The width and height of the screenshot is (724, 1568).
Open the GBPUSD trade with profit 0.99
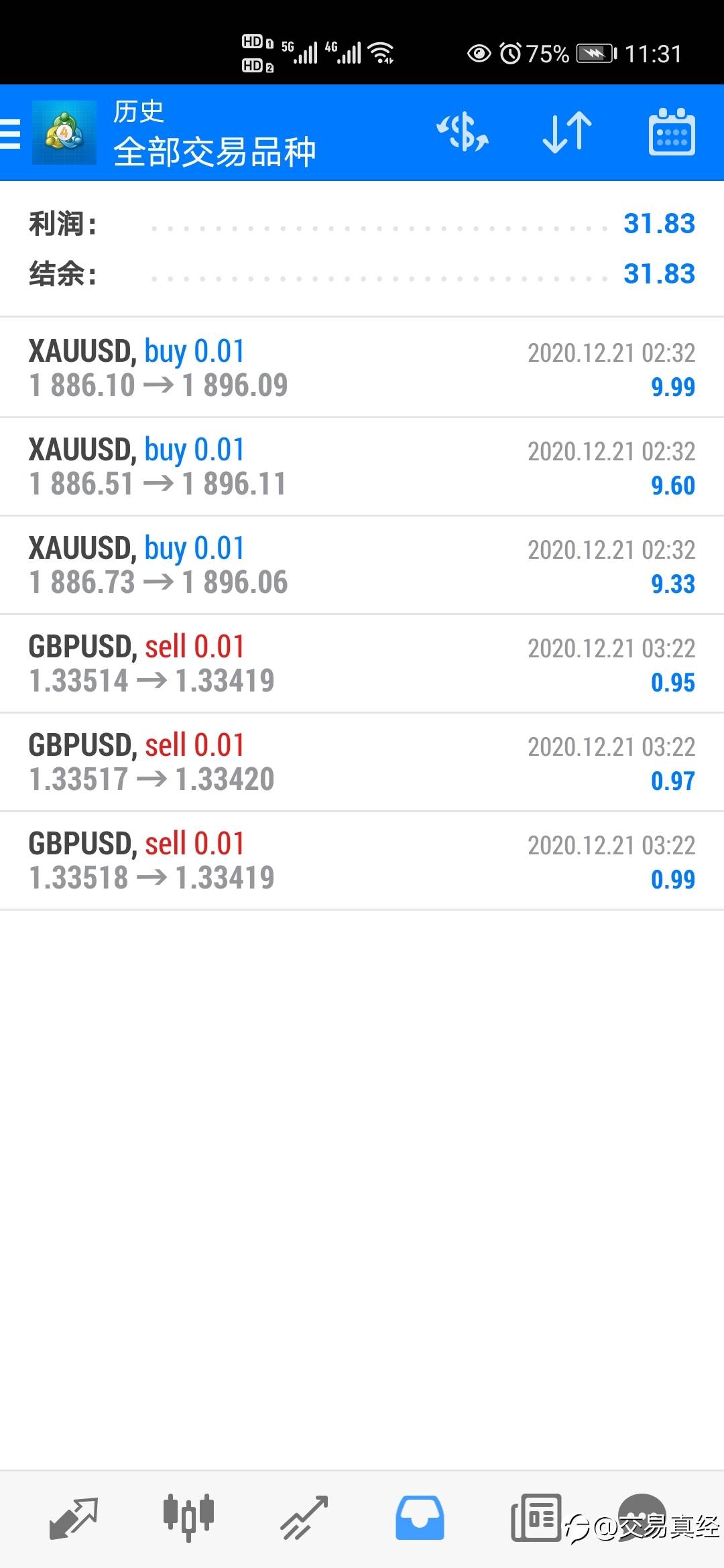[x=362, y=860]
